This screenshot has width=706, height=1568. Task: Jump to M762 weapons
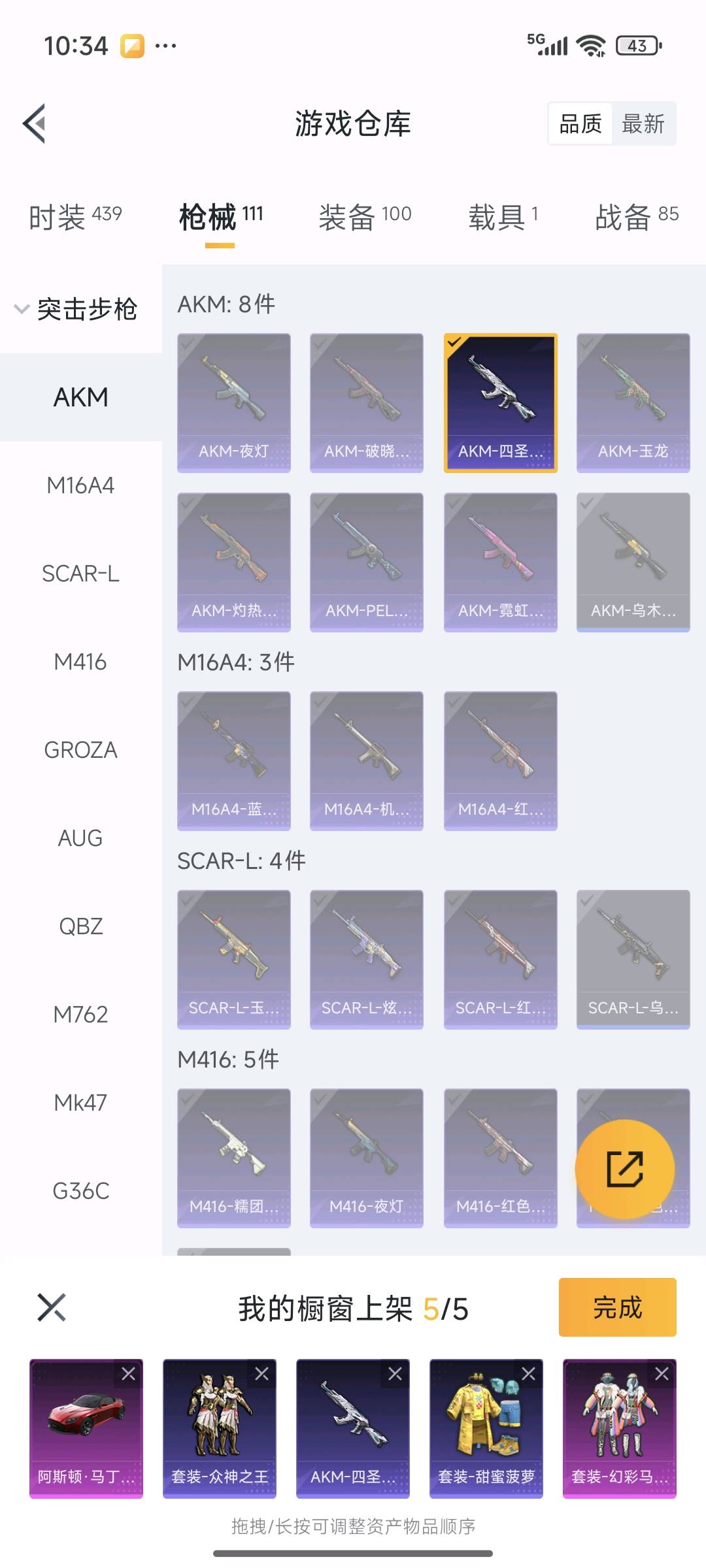pyautogui.click(x=80, y=1015)
